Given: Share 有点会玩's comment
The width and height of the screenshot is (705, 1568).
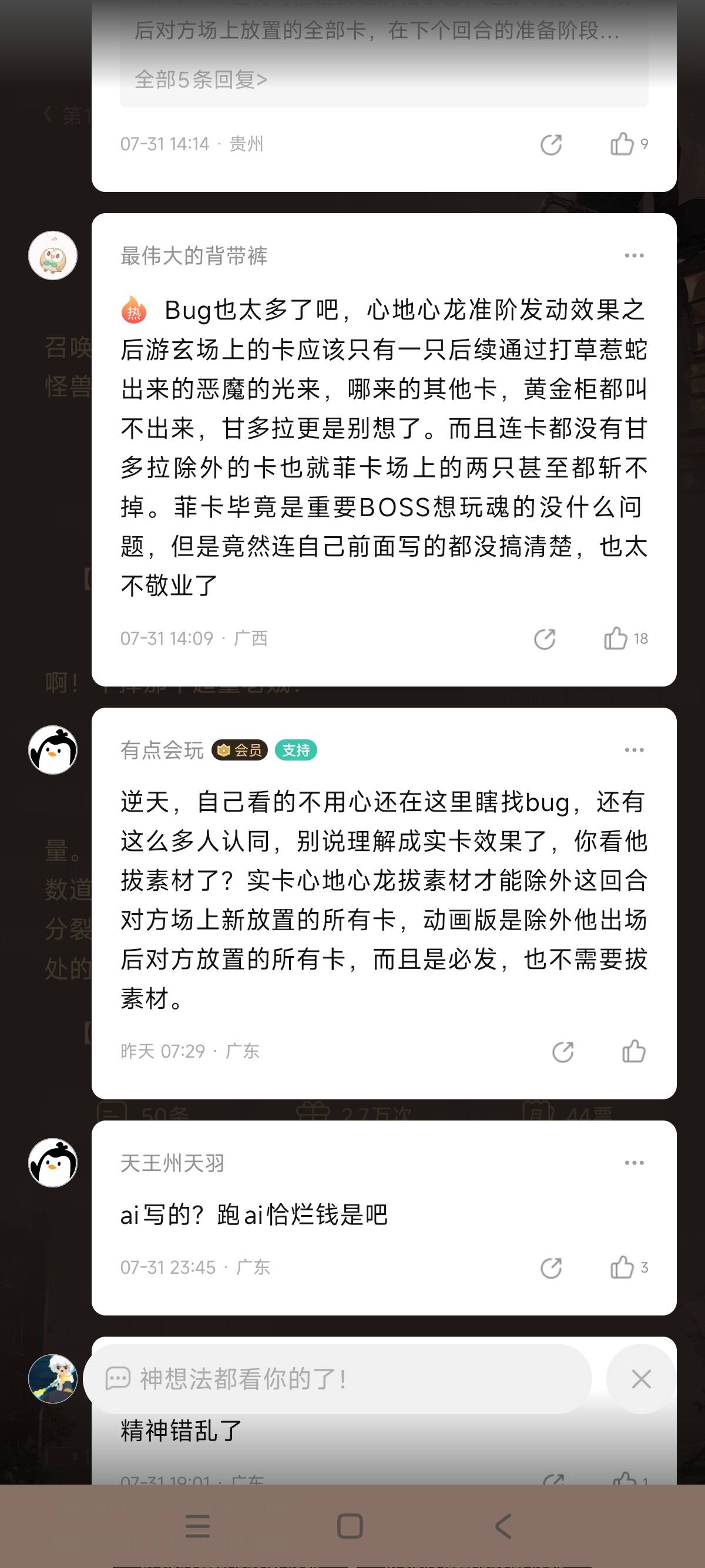Looking at the screenshot, I should (x=563, y=1052).
